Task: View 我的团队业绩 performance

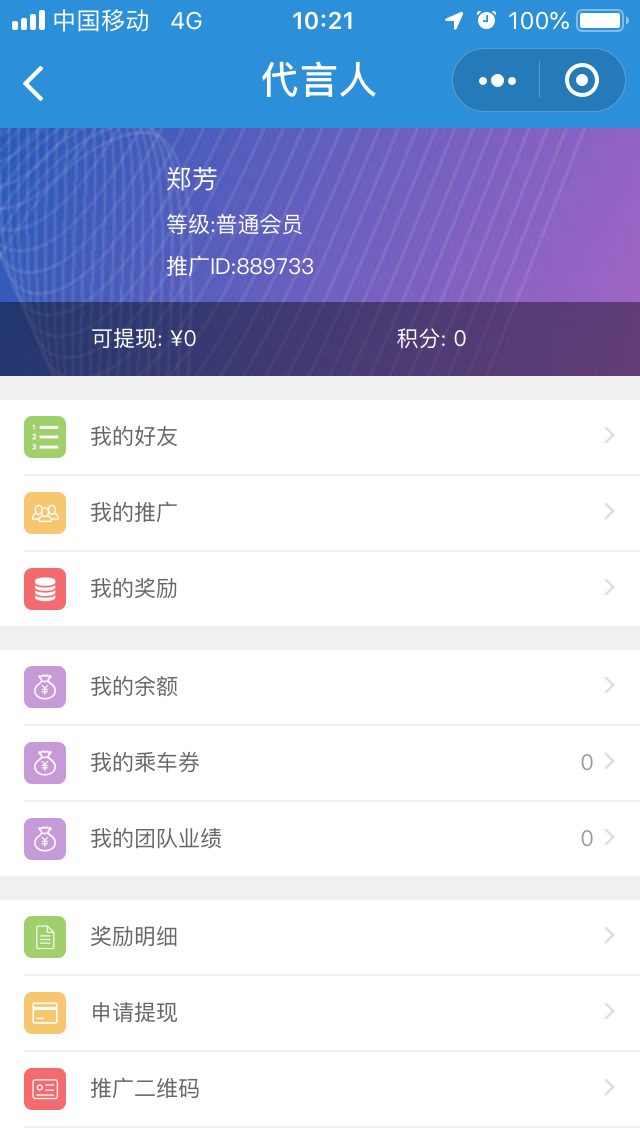Action: 320,839
